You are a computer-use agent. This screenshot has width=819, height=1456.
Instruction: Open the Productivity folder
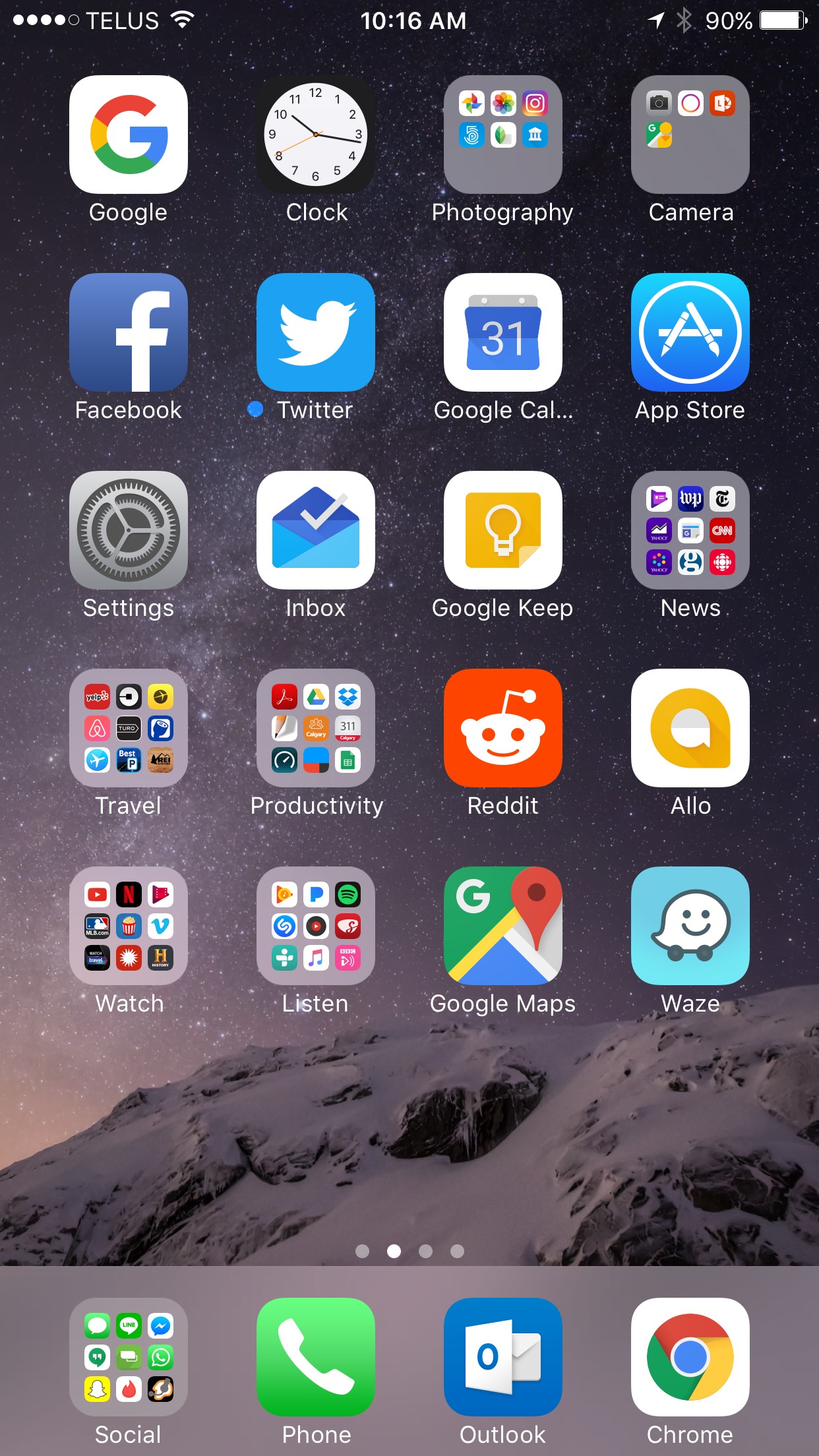[x=316, y=728]
